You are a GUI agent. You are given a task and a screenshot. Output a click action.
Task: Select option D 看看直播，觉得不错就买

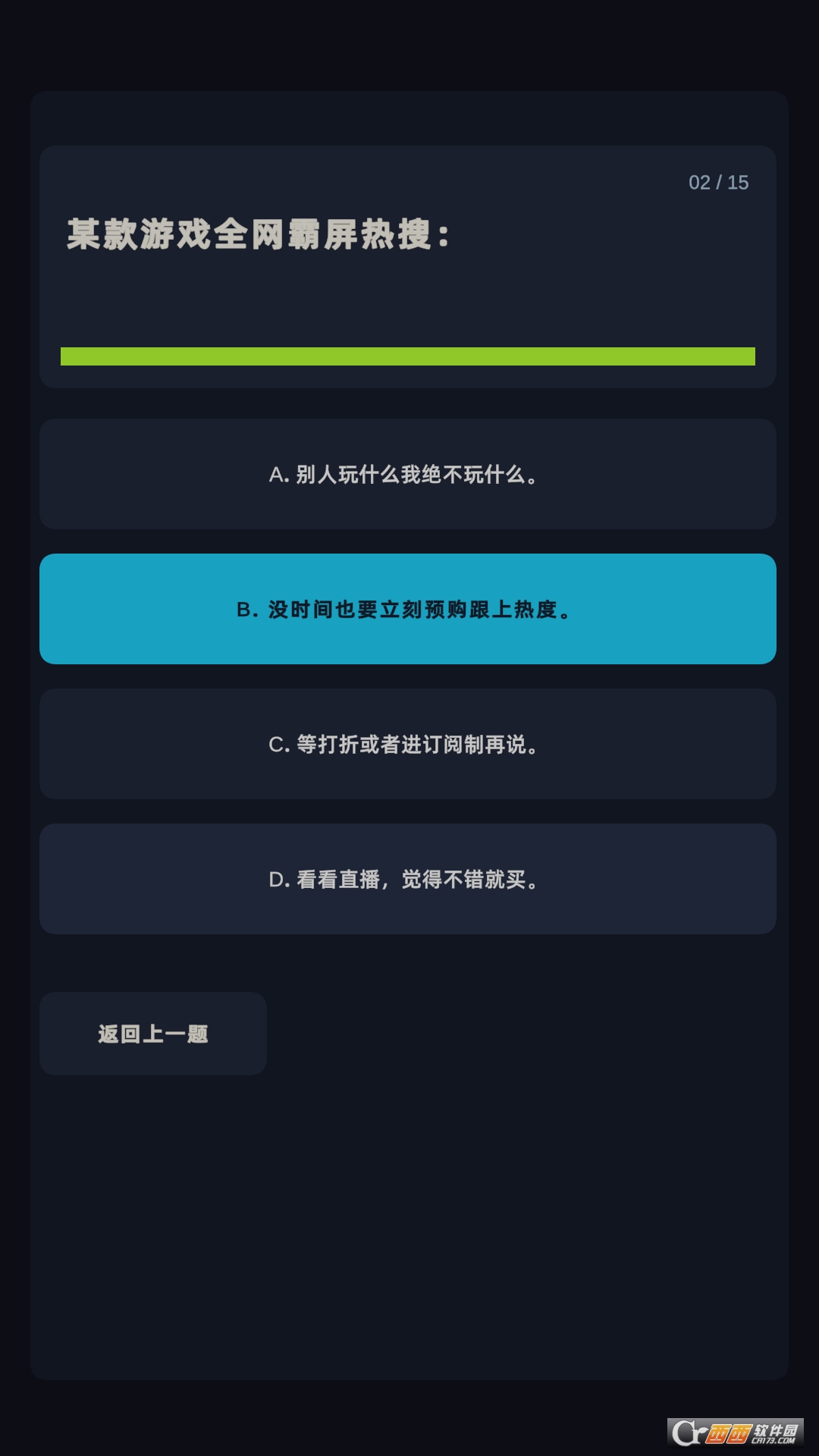click(407, 879)
